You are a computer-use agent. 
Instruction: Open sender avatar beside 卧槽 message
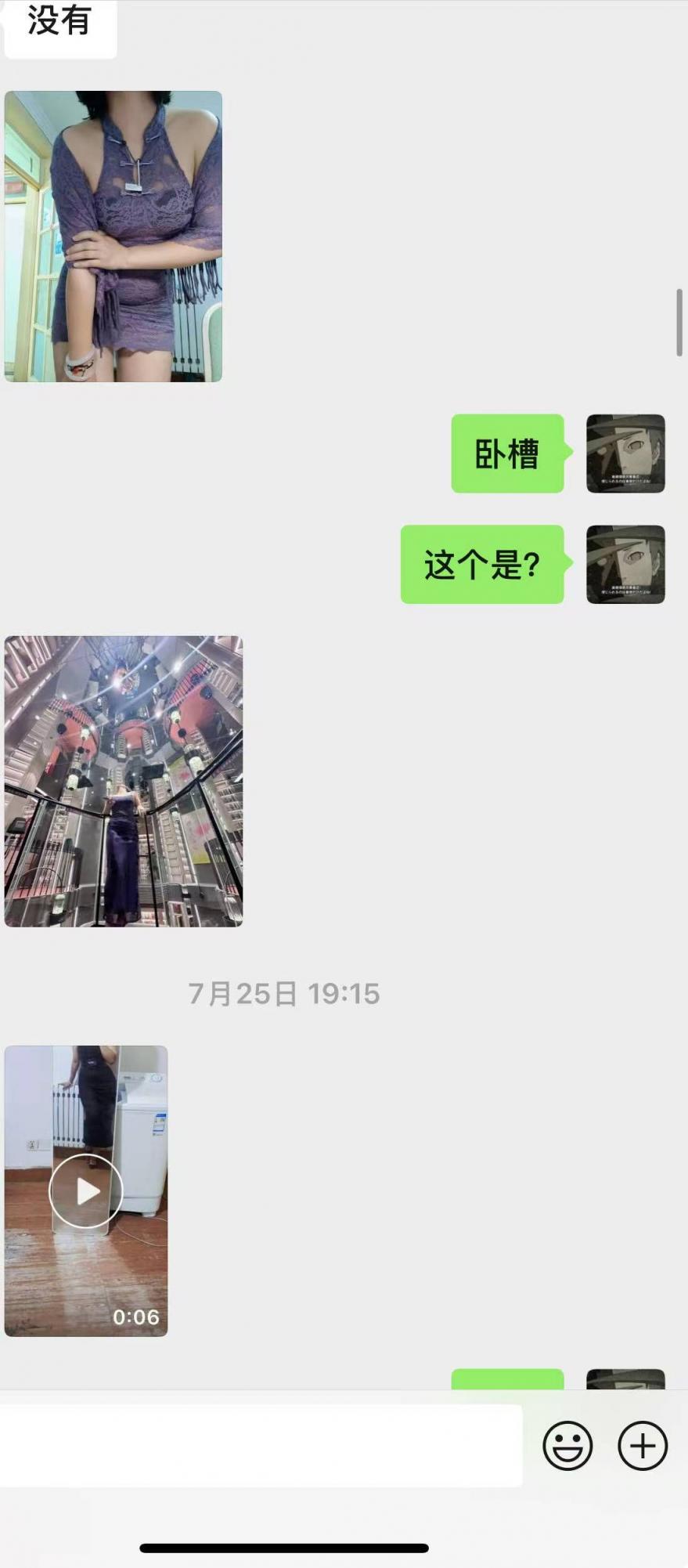tap(625, 453)
